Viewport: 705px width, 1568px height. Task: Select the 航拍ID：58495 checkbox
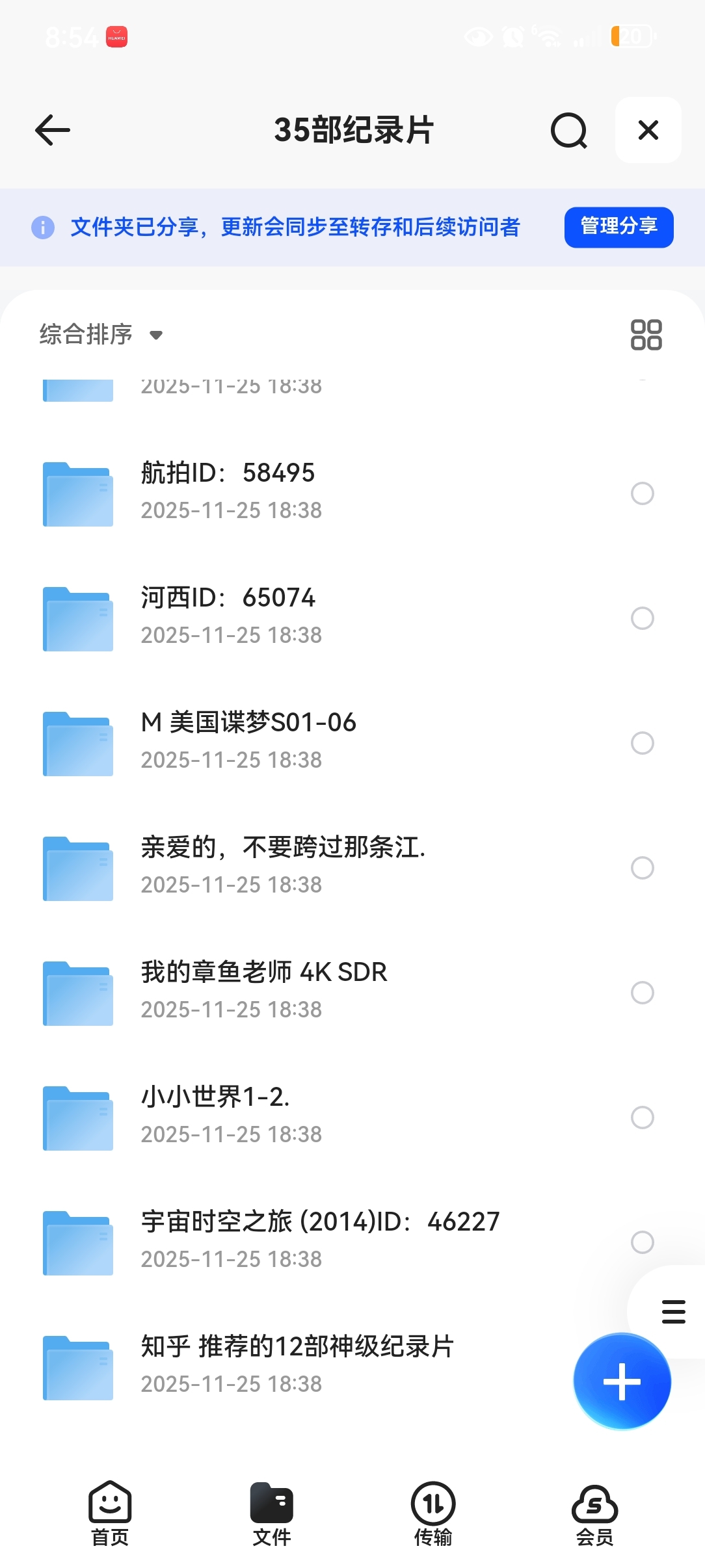(x=642, y=493)
